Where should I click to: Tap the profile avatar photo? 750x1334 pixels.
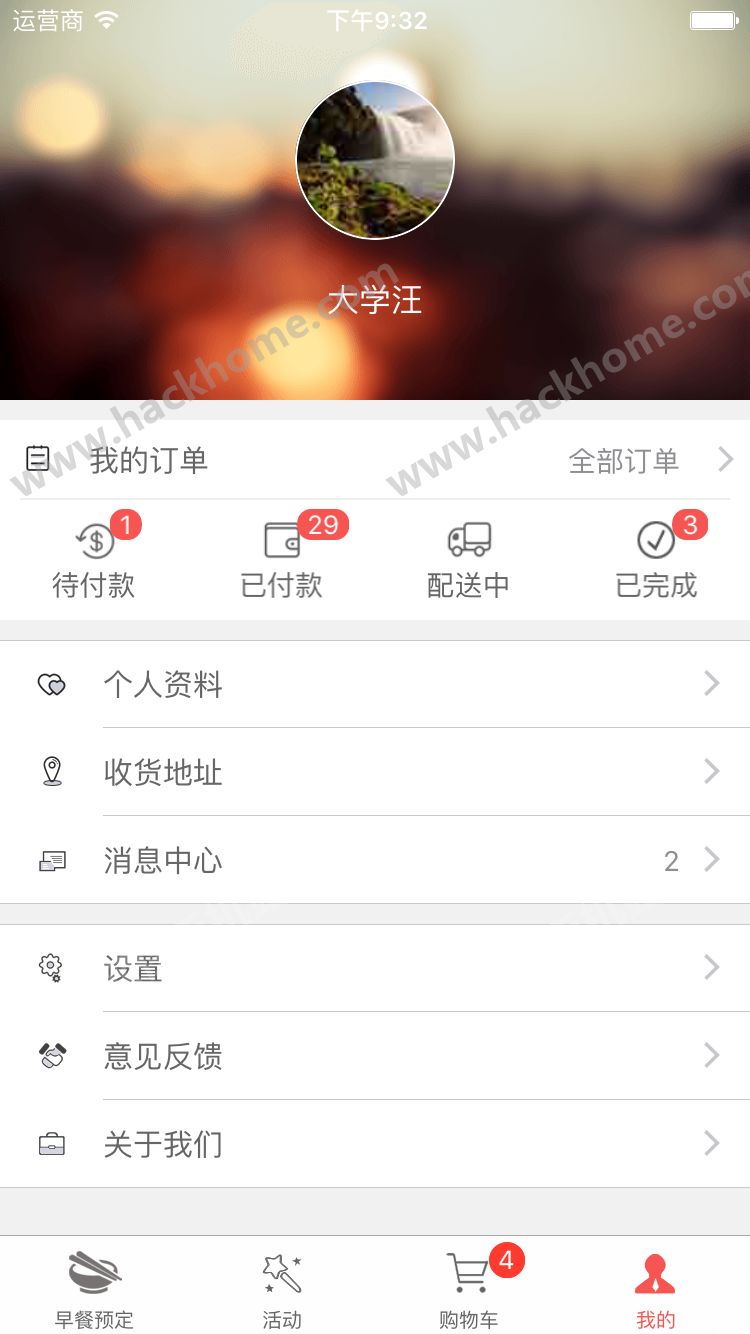[x=375, y=160]
